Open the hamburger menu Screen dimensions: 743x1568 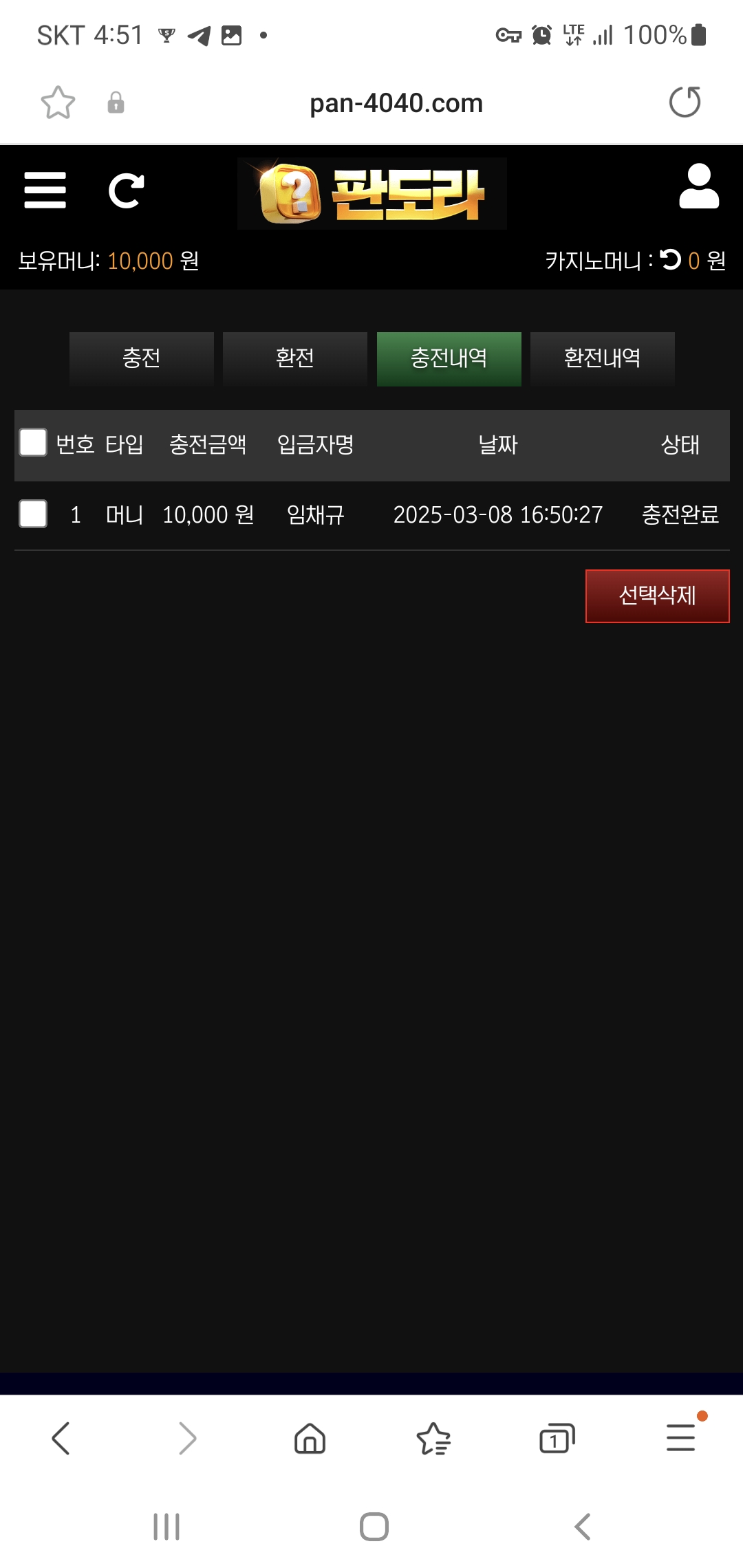point(45,190)
